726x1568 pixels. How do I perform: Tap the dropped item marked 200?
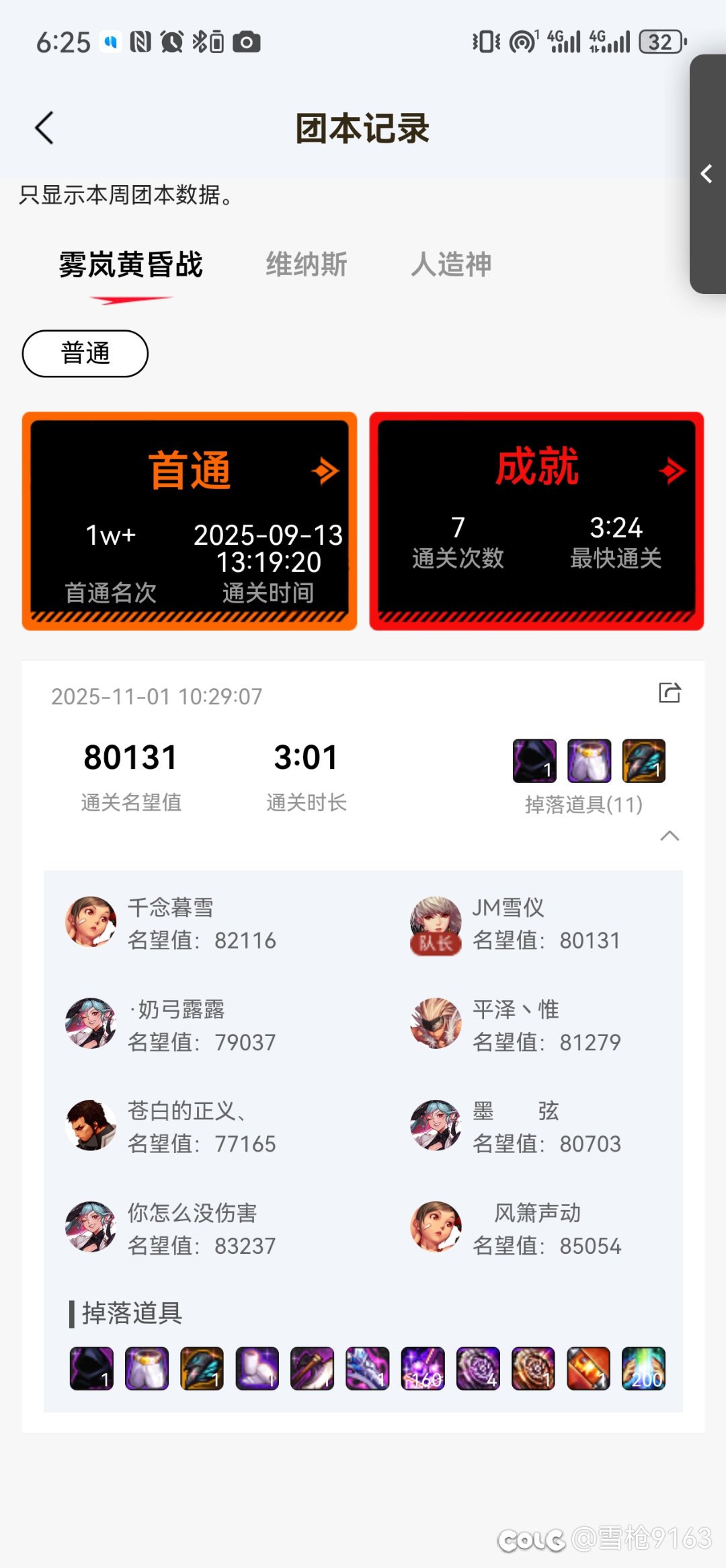click(x=643, y=1368)
